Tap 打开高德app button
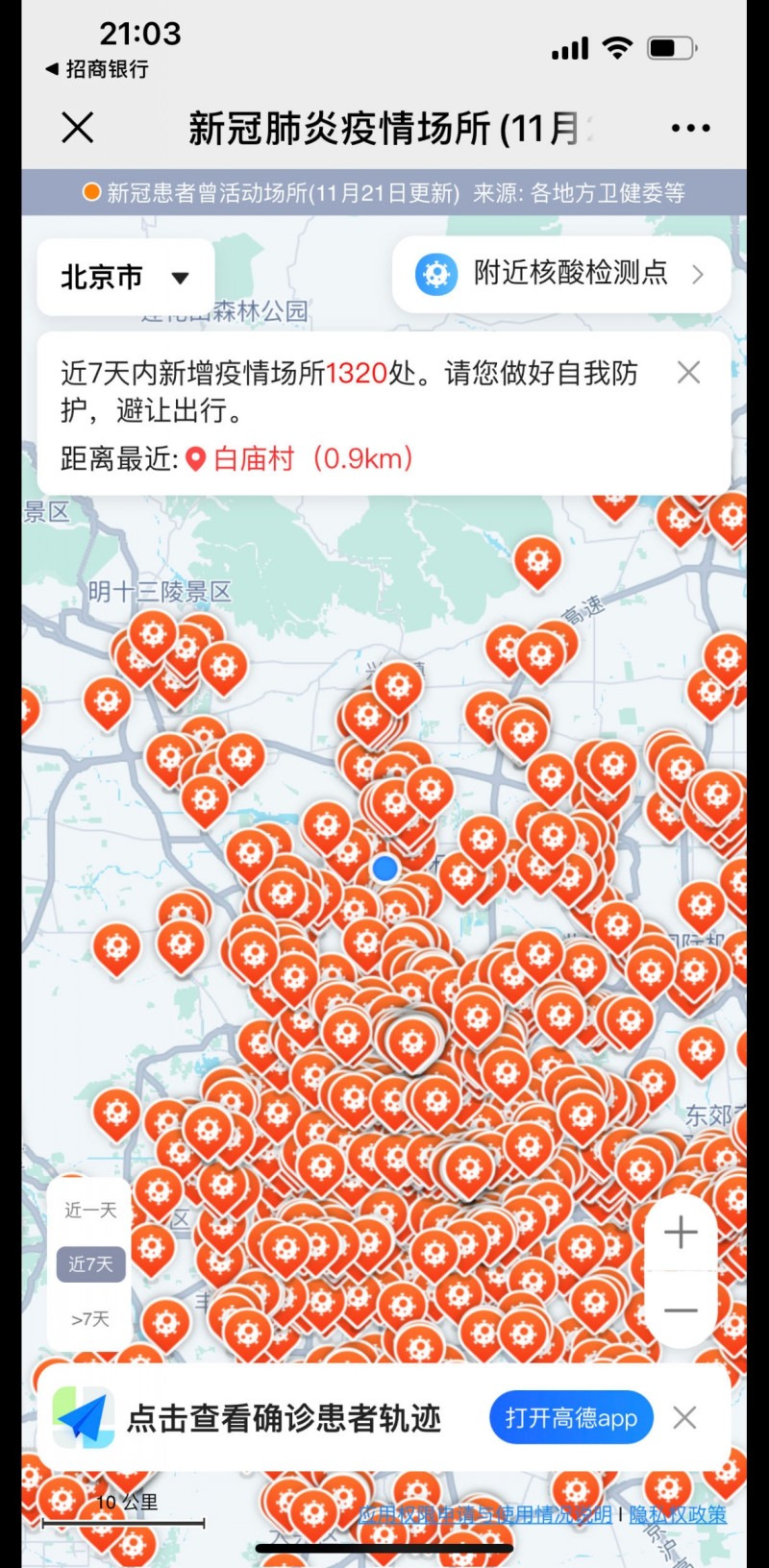Image resolution: width=769 pixels, height=1568 pixels. tap(571, 1418)
